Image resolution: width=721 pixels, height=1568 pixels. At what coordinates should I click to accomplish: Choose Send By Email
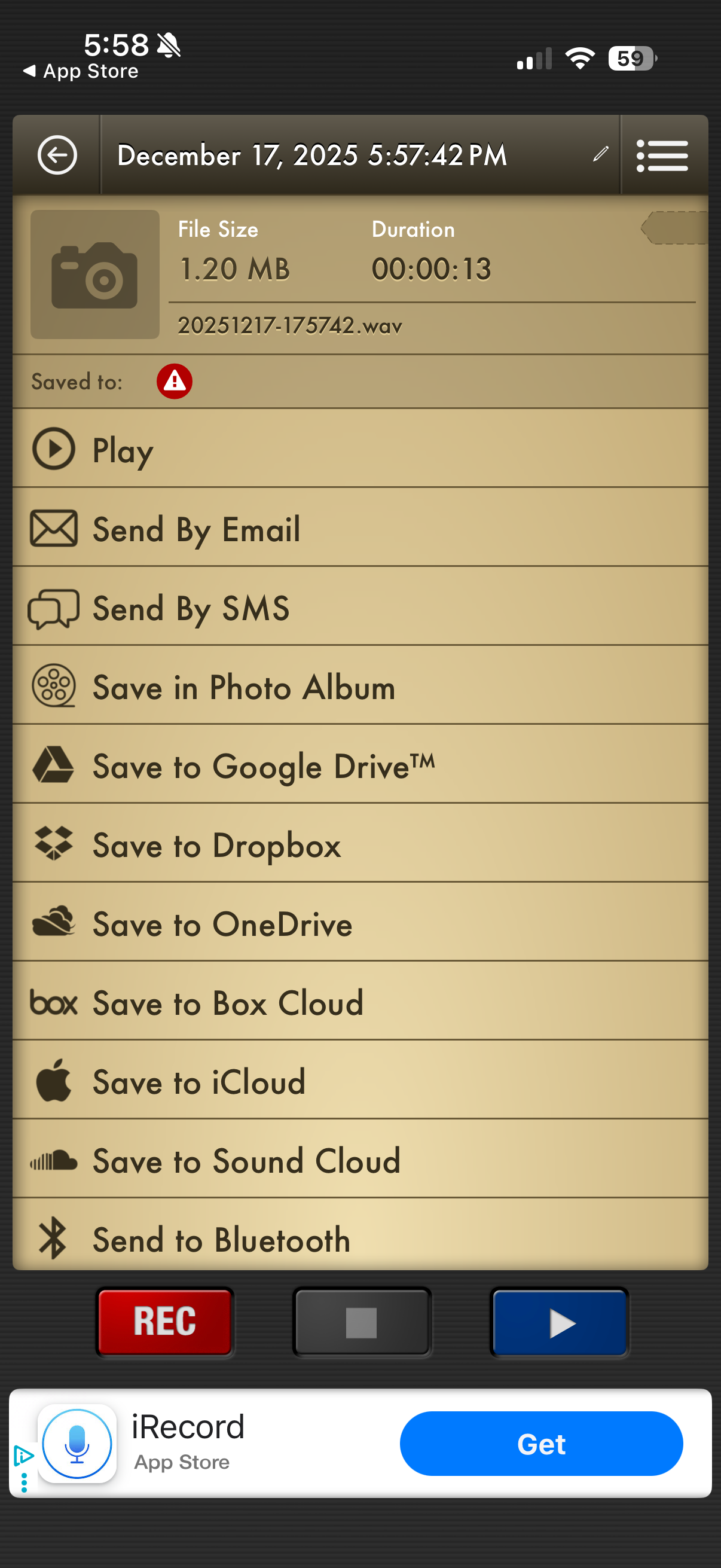(359, 529)
